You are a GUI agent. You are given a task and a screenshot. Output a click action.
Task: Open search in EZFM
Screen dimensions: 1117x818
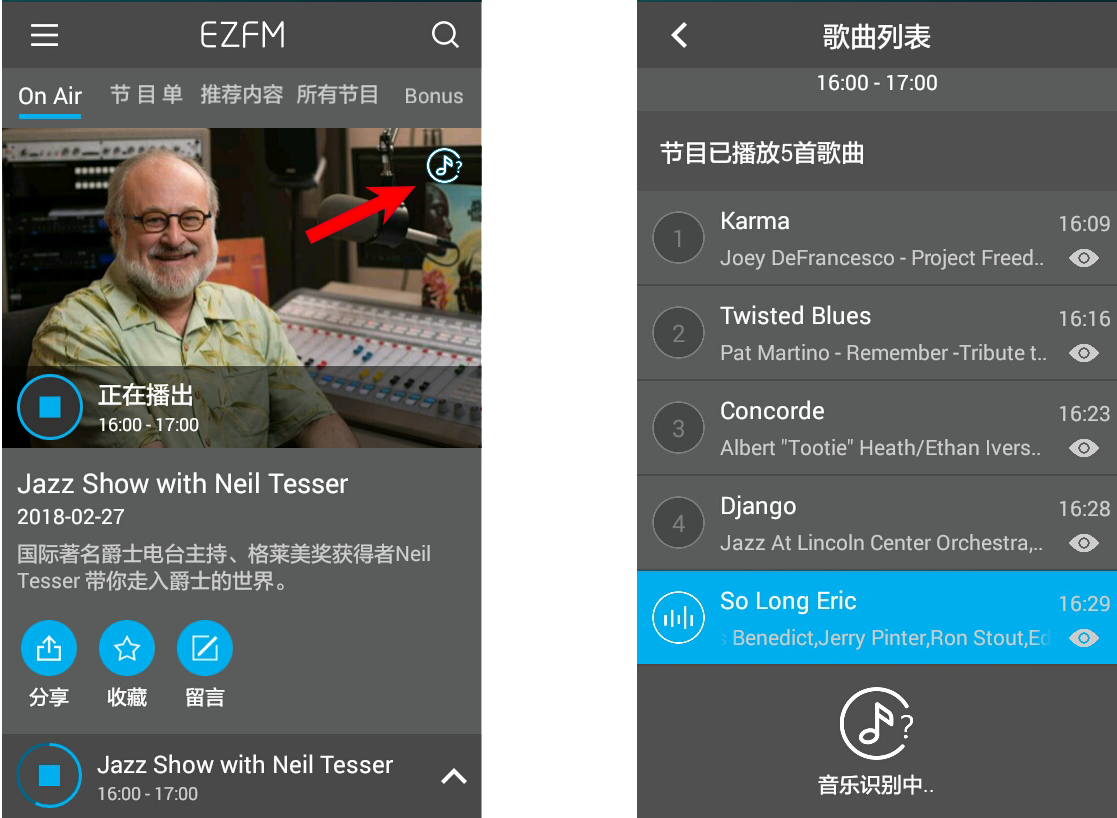coord(445,36)
